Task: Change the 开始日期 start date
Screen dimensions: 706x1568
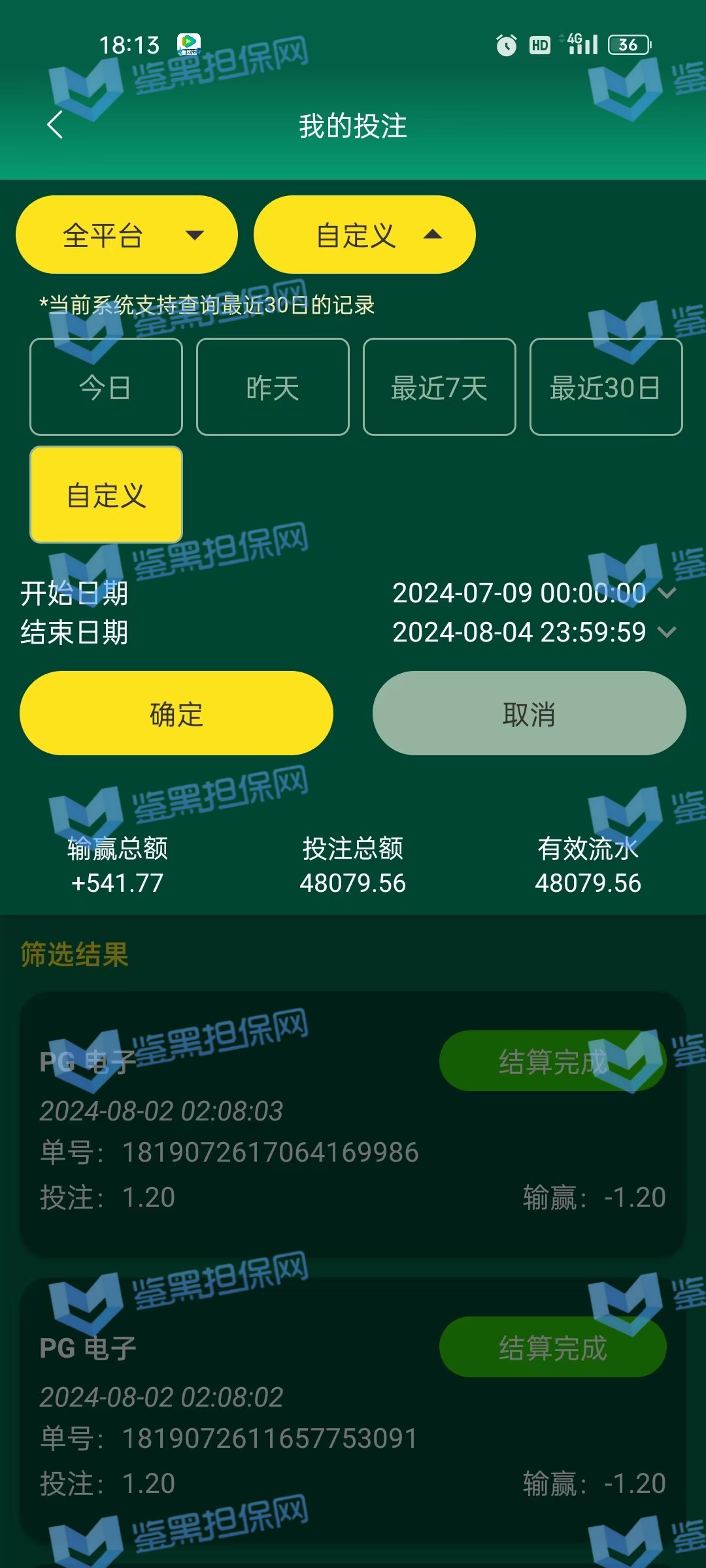Action: click(x=533, y=593)
